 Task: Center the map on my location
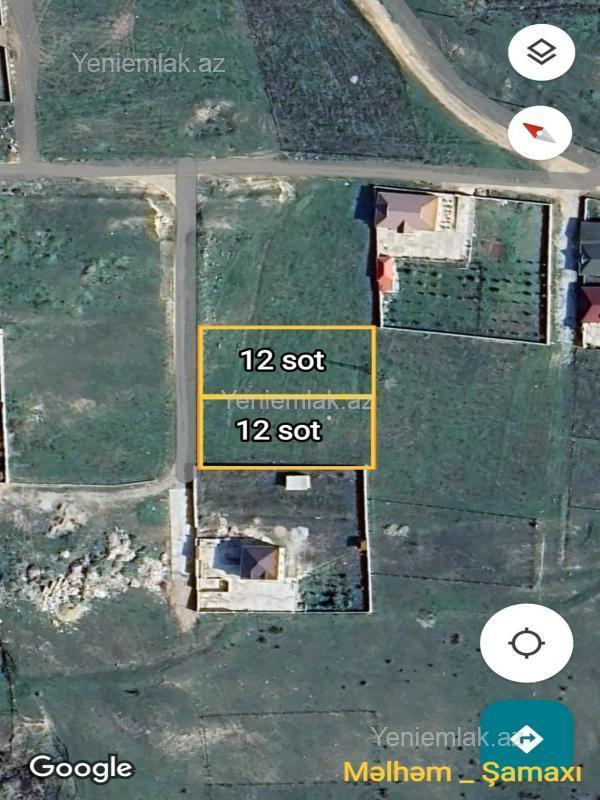coord(526,643)
